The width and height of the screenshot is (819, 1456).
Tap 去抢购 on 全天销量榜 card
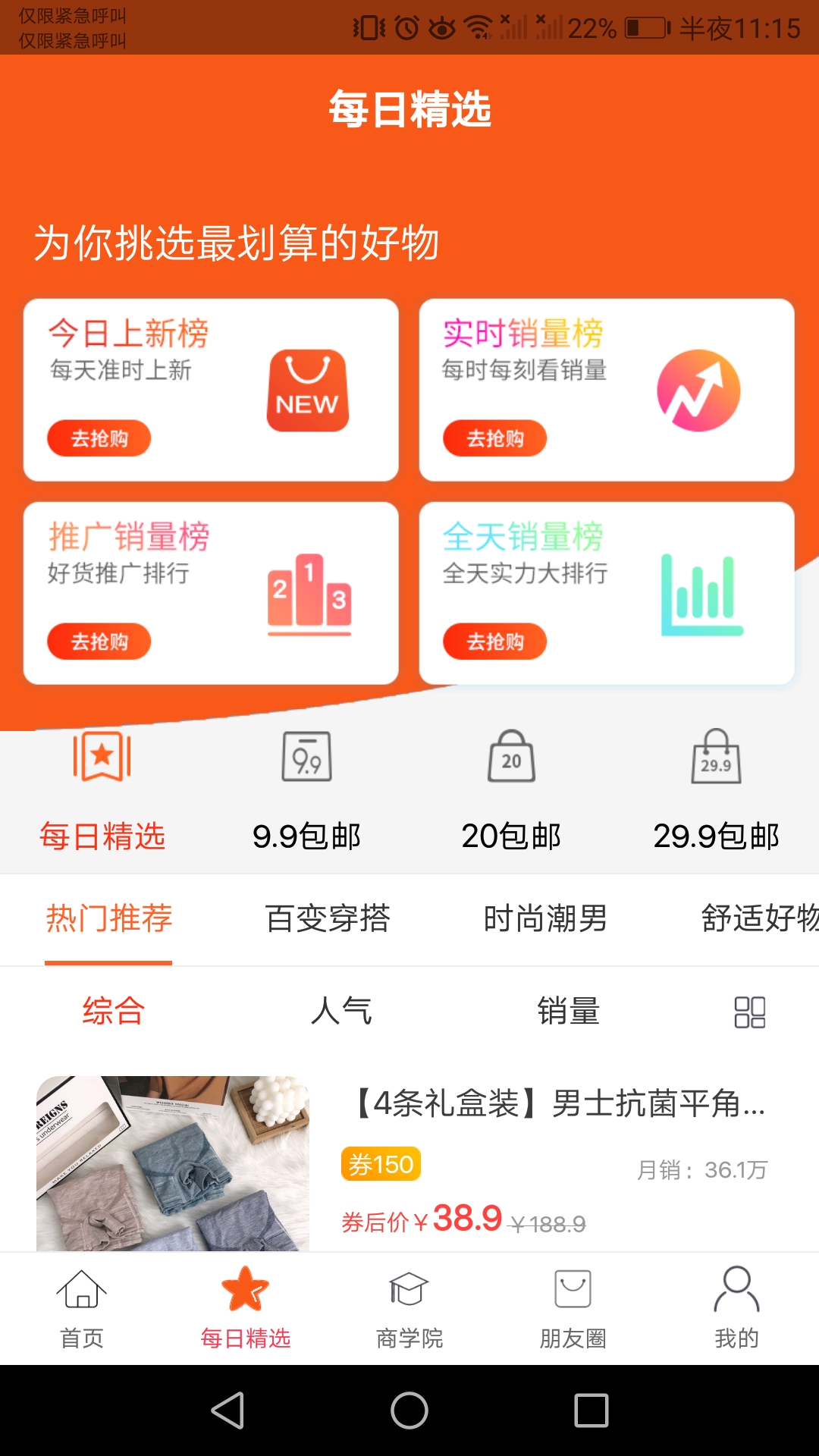point(494,642)
